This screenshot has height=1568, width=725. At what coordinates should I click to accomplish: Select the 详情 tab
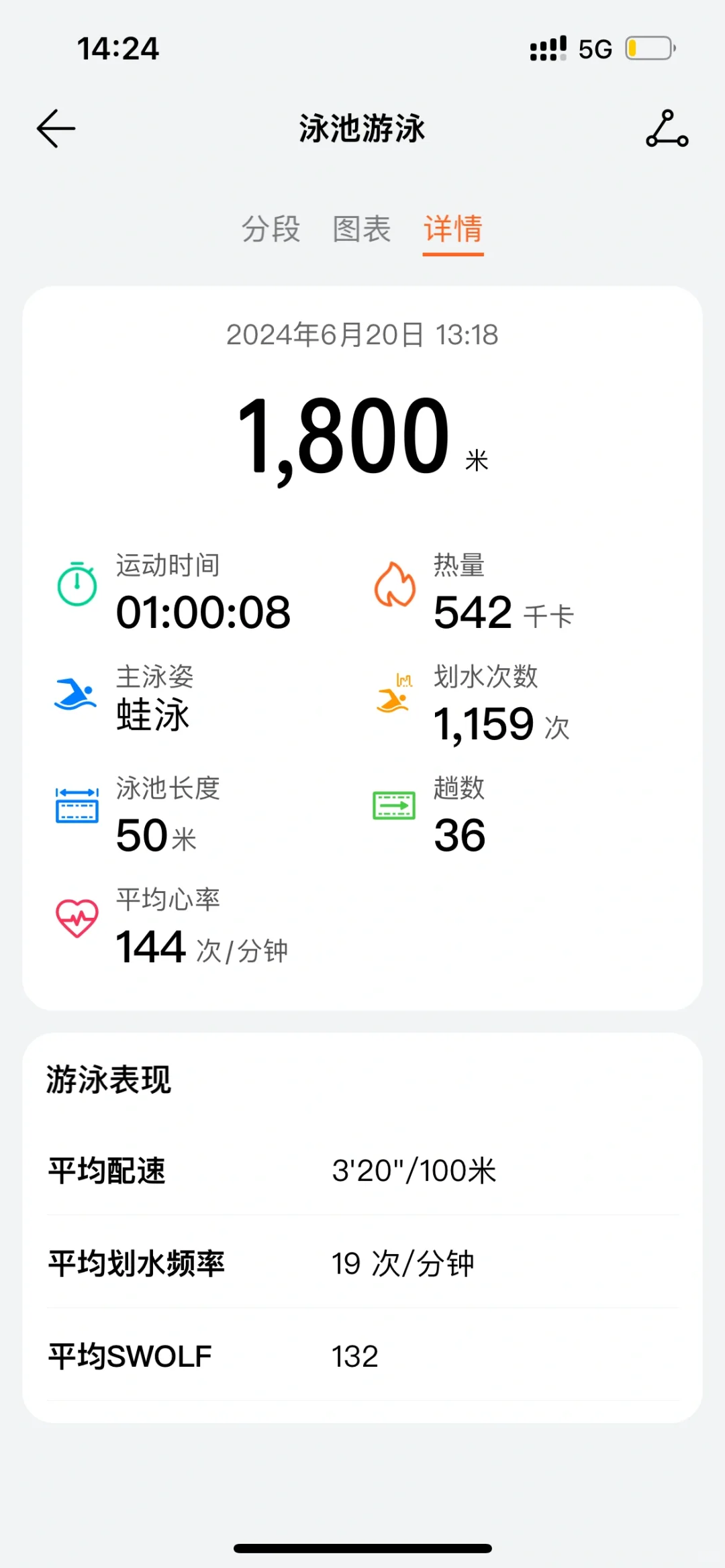click(453, 229)
